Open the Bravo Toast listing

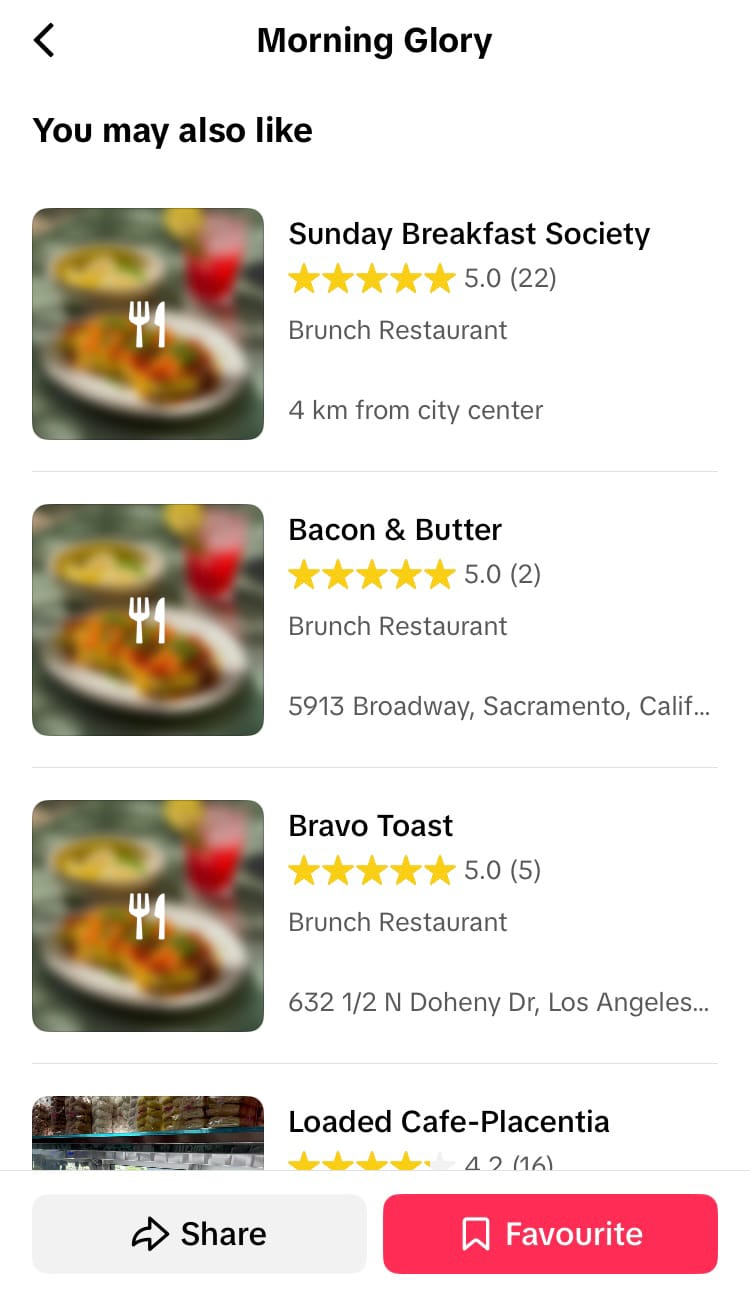coord(375,916)
